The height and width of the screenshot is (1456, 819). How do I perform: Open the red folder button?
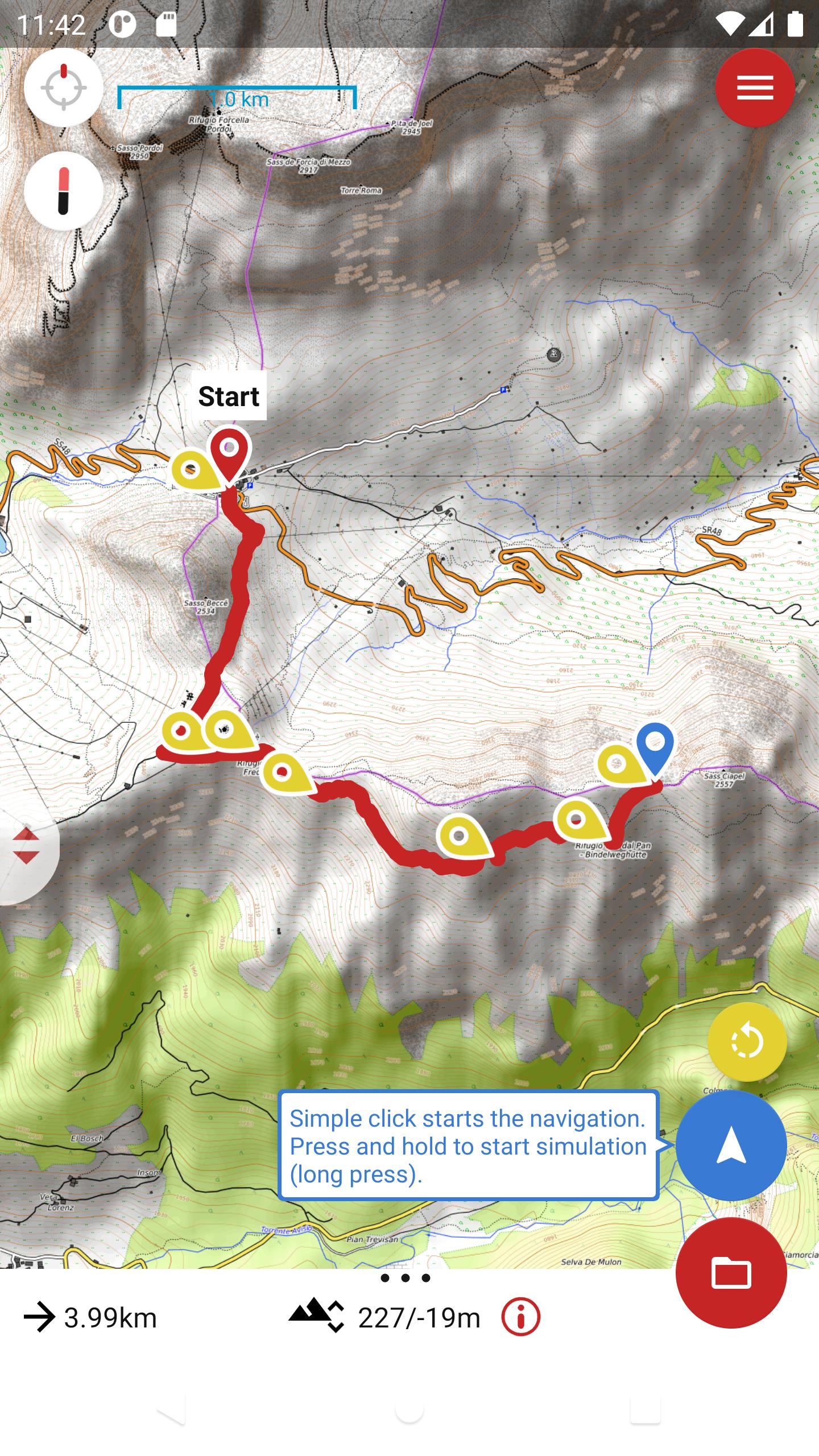(x=731, y=1273)
